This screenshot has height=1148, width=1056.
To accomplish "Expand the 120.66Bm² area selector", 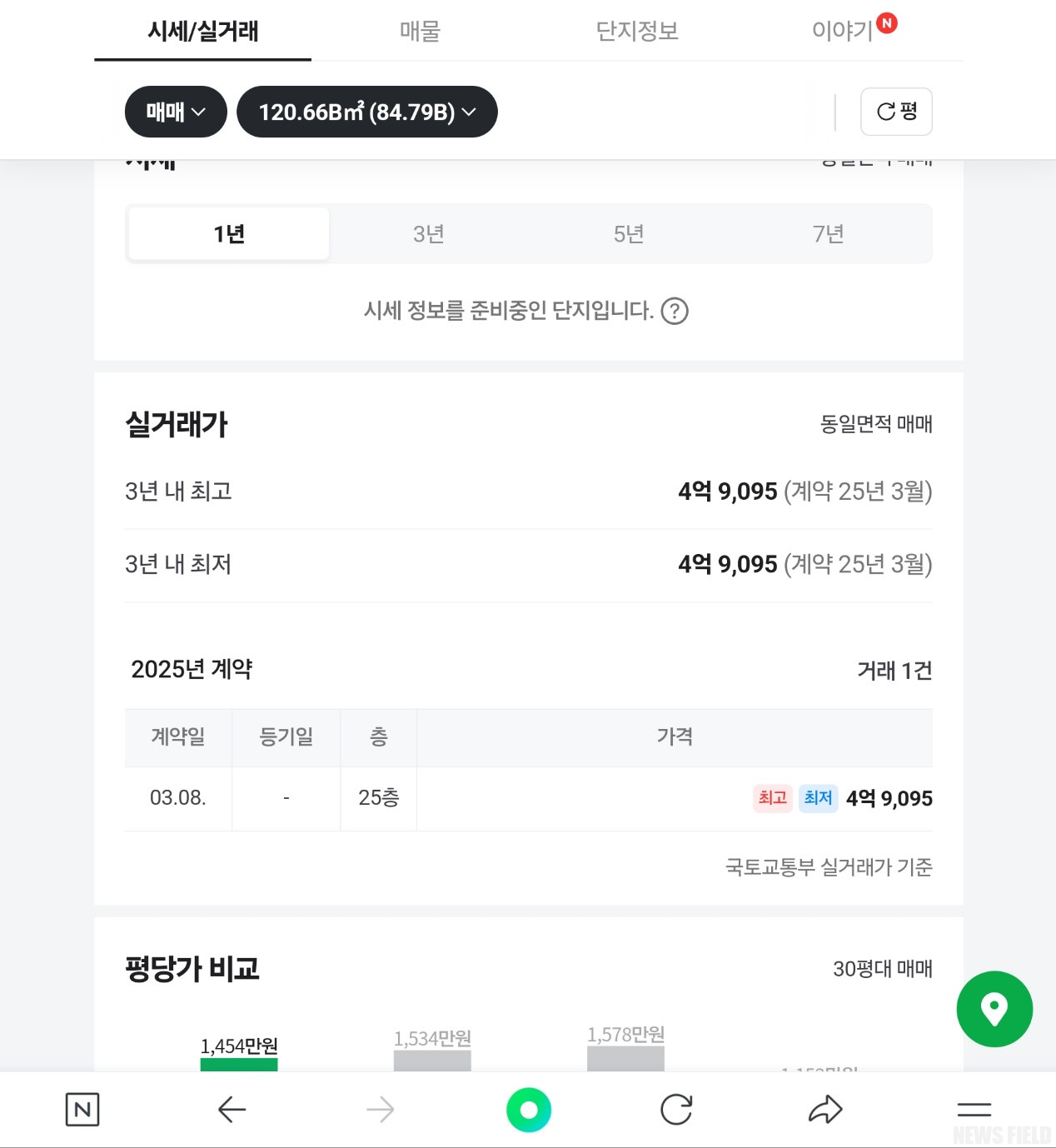I will (366, 112).
